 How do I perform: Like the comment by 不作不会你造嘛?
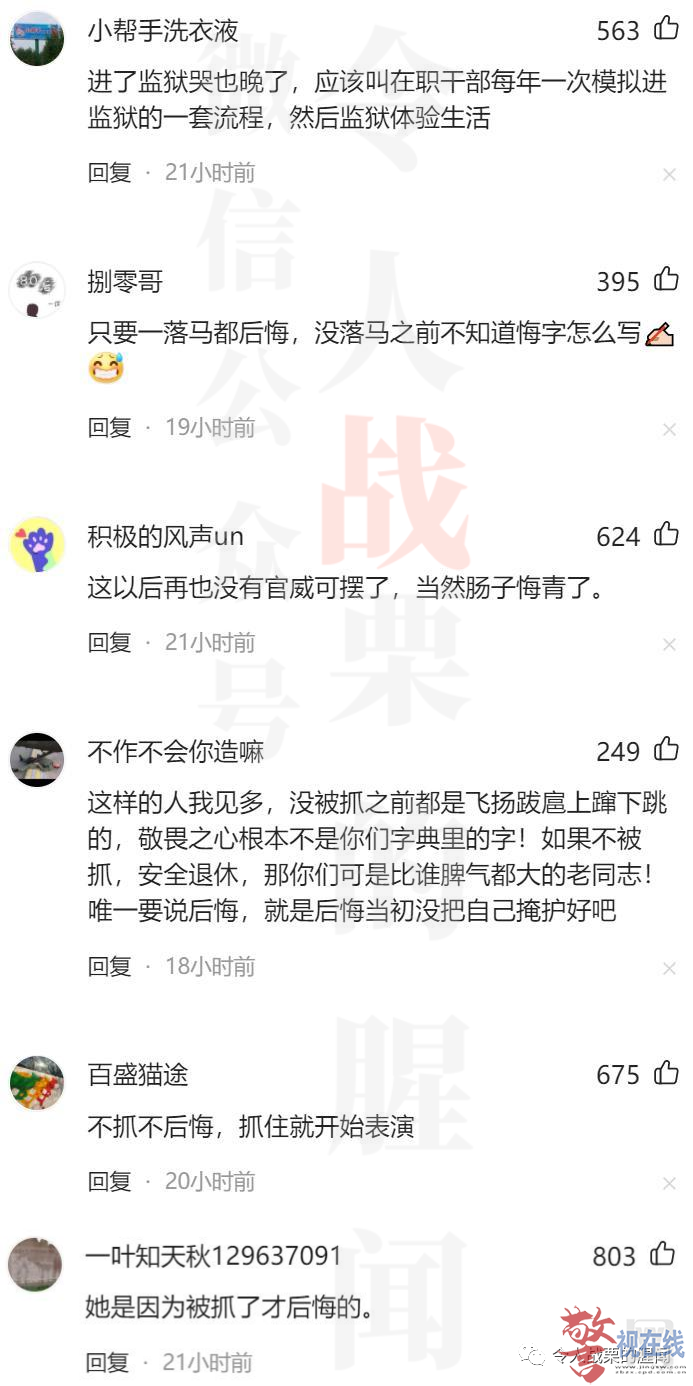pyautogui.click(x=666, y=749)
